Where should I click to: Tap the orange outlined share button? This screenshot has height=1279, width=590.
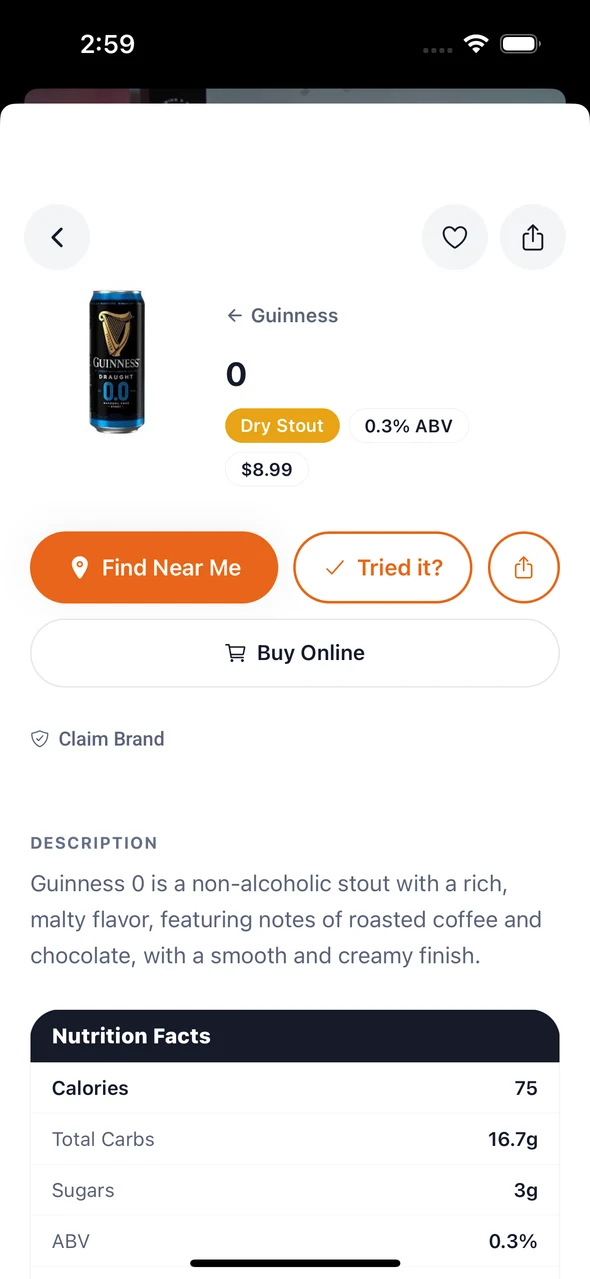point(524,567)
